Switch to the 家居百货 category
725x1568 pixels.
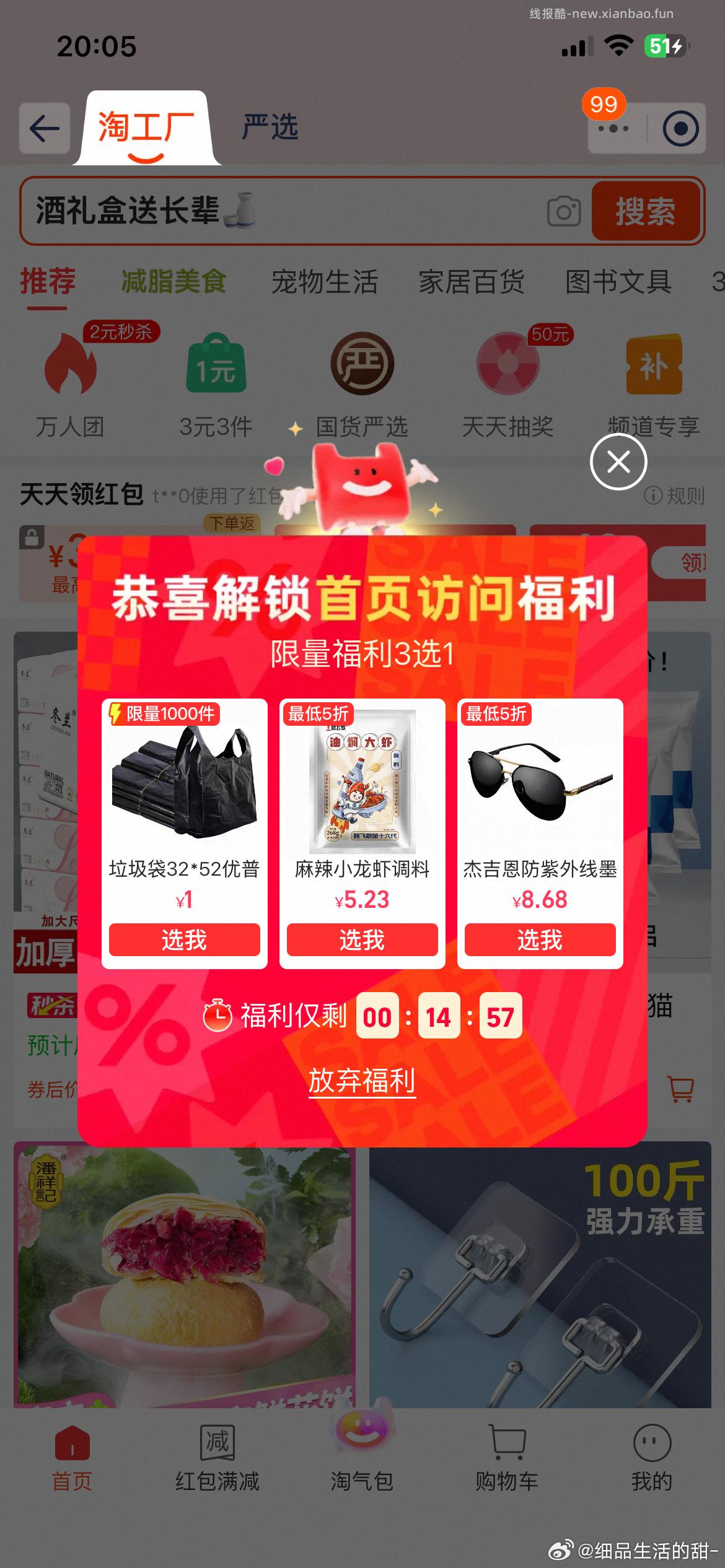click(x=472, y=281)
